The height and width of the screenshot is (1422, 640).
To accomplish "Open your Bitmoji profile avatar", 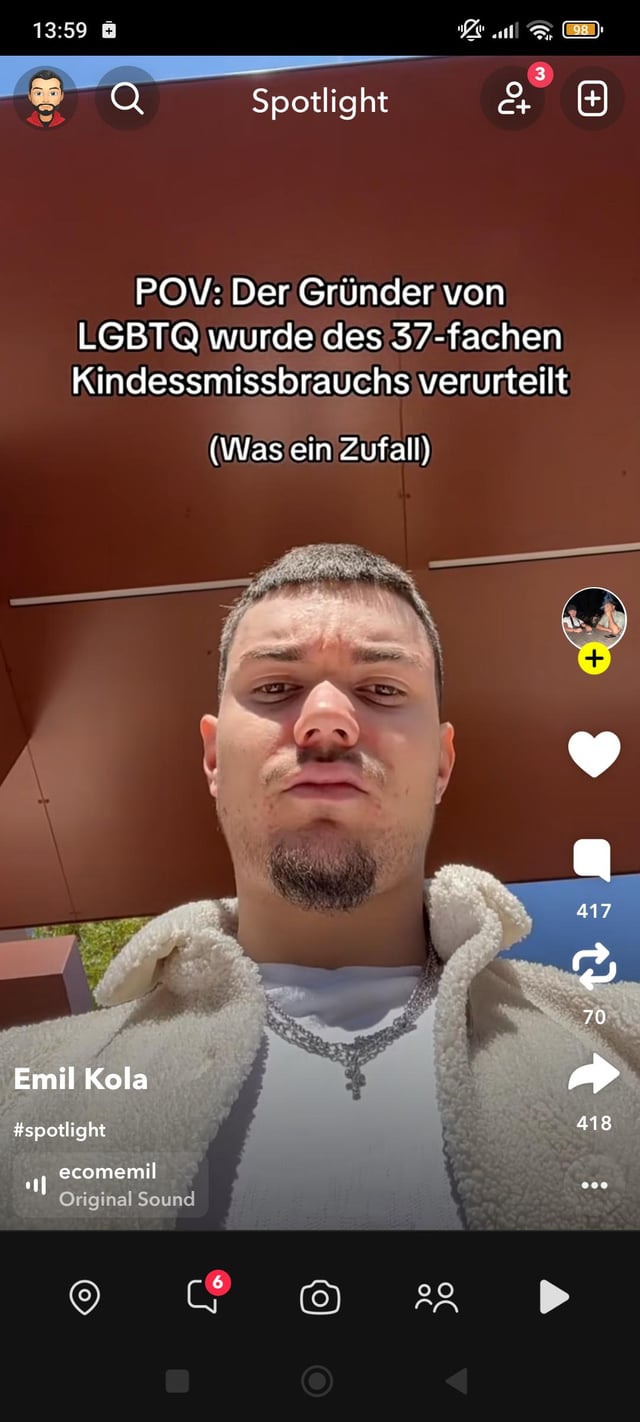I will click(x=45, y=99).
